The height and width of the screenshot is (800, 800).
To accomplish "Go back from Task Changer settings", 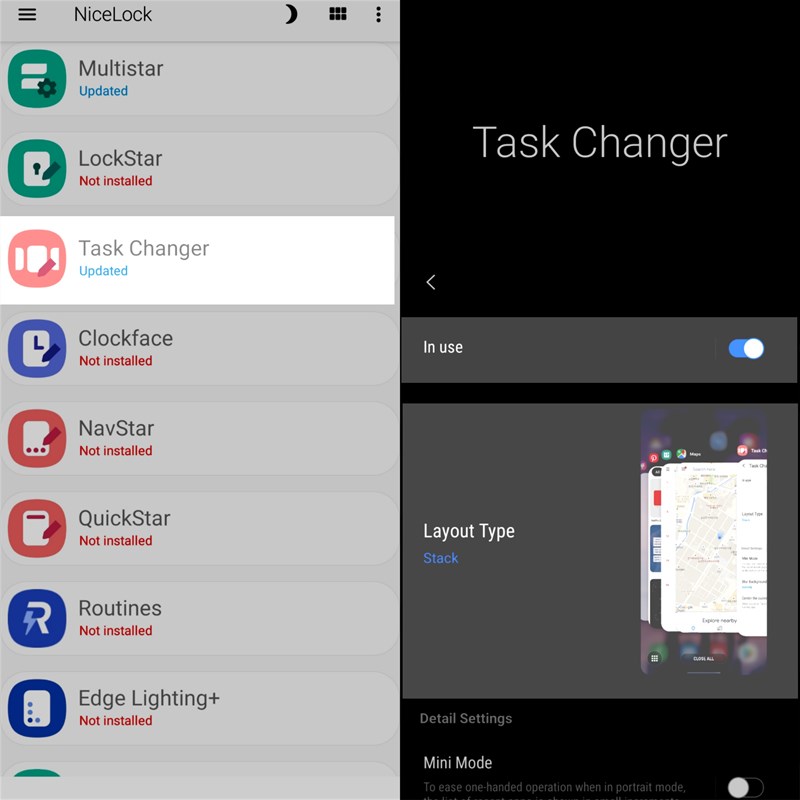I will pos(431,283).
